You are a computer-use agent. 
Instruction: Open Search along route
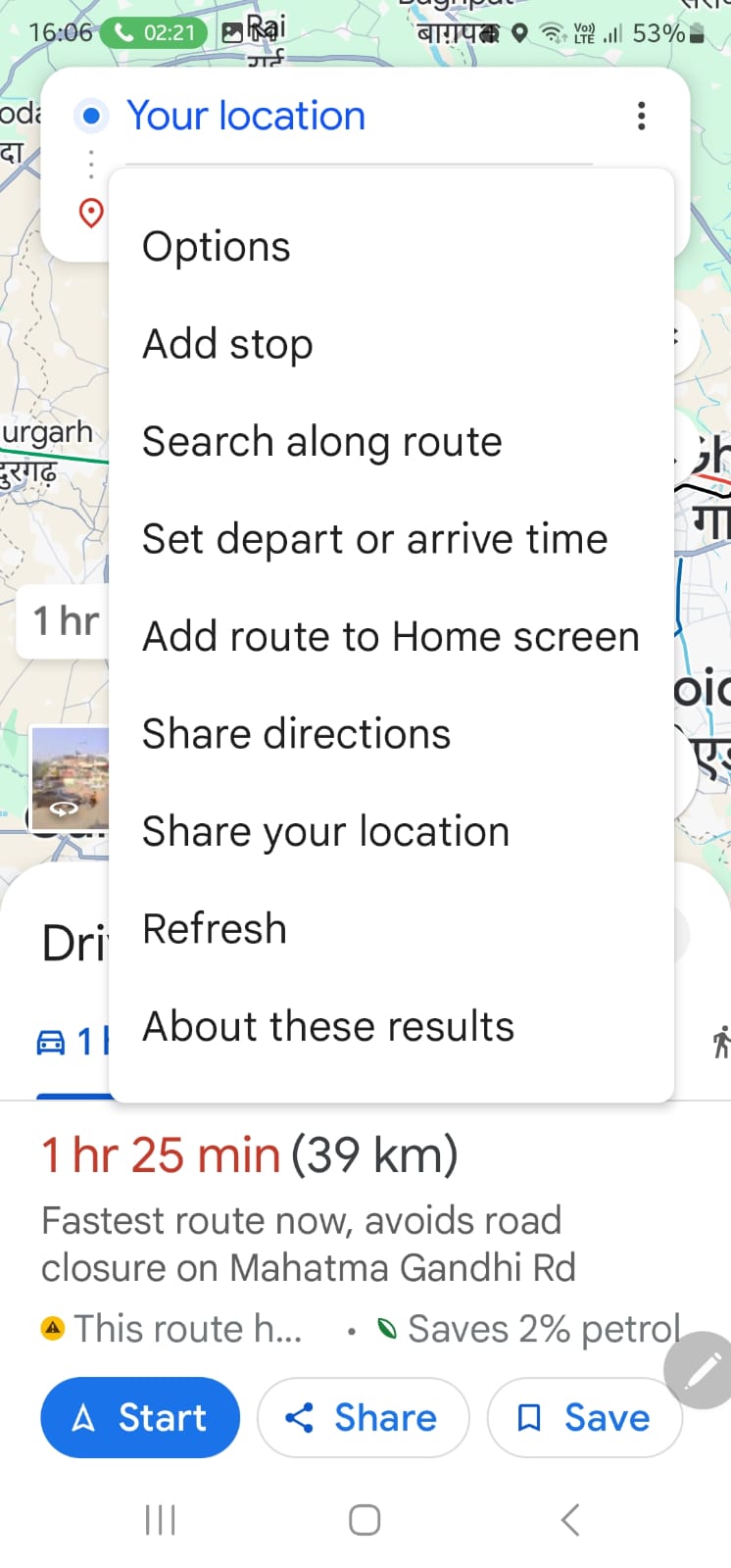321,442
